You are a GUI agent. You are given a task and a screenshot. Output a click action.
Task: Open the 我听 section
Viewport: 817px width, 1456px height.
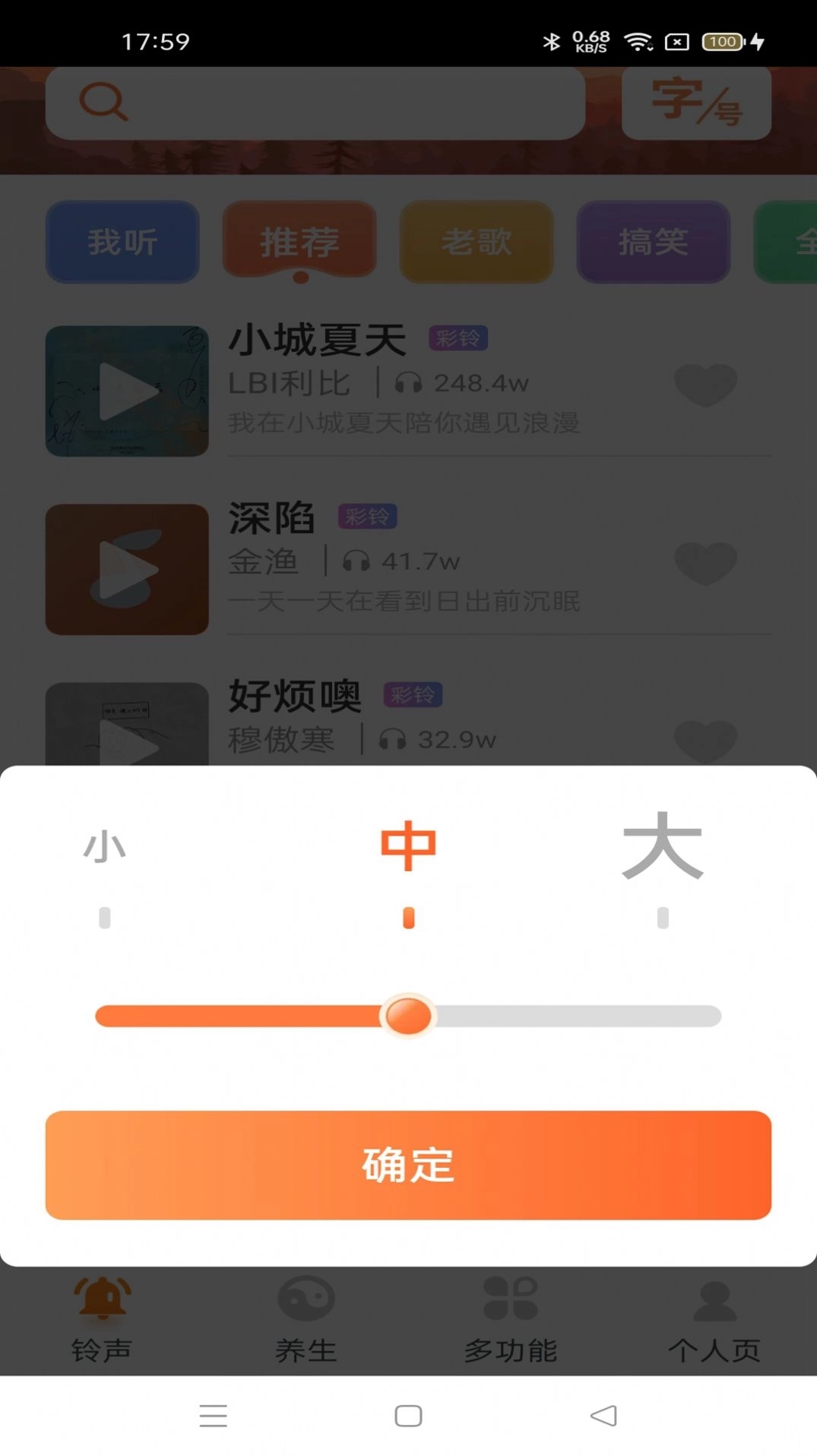122,242
